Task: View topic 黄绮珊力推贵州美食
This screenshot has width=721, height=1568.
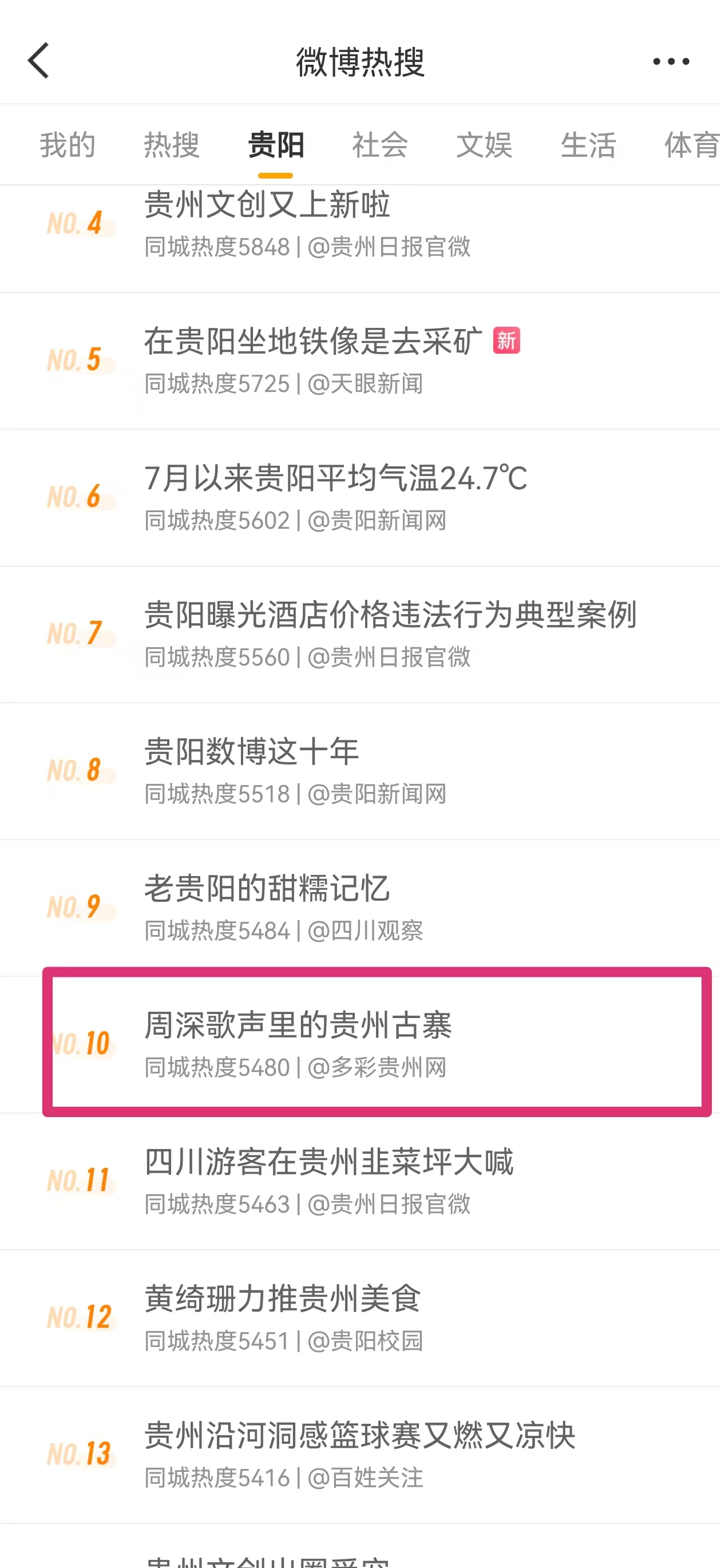Action: click(x=360, y=1318)
